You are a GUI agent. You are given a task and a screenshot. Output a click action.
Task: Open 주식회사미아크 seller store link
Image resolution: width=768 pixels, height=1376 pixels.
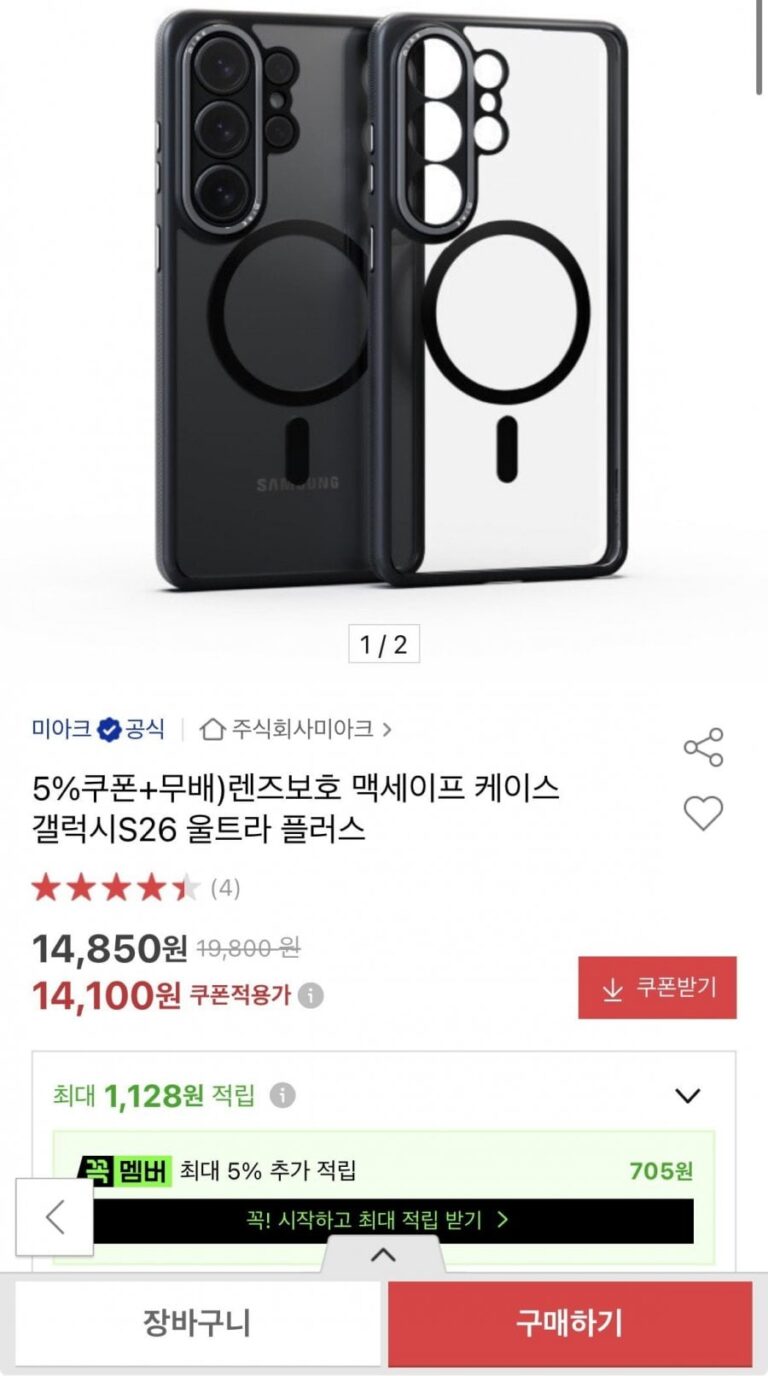coord(297,729)
